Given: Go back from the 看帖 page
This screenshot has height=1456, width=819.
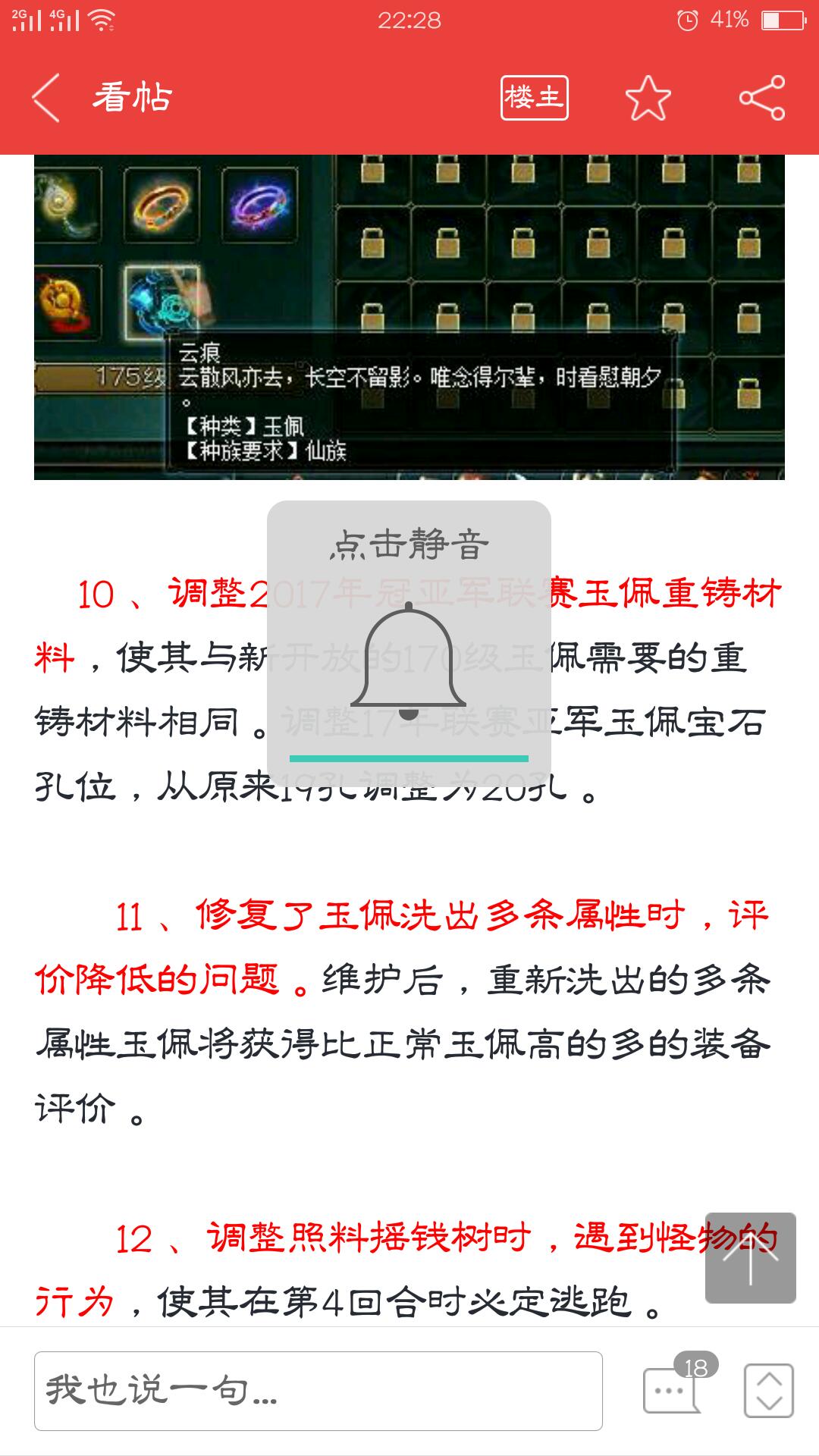Looking at the screenshot, I should tap(47, 99).
